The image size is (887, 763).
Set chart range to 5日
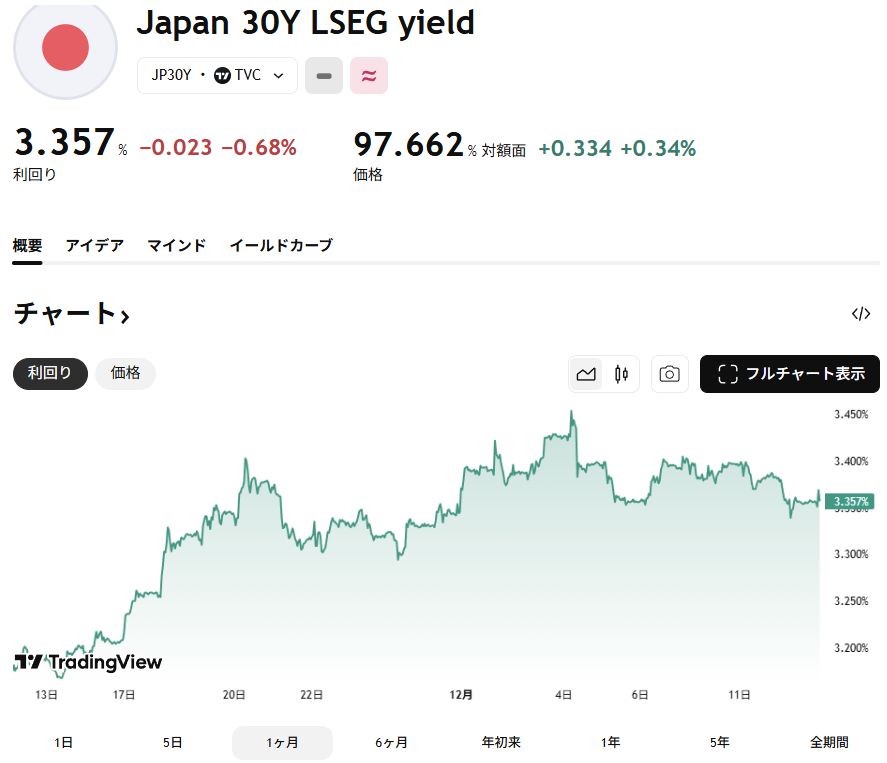tap(173, 742)
